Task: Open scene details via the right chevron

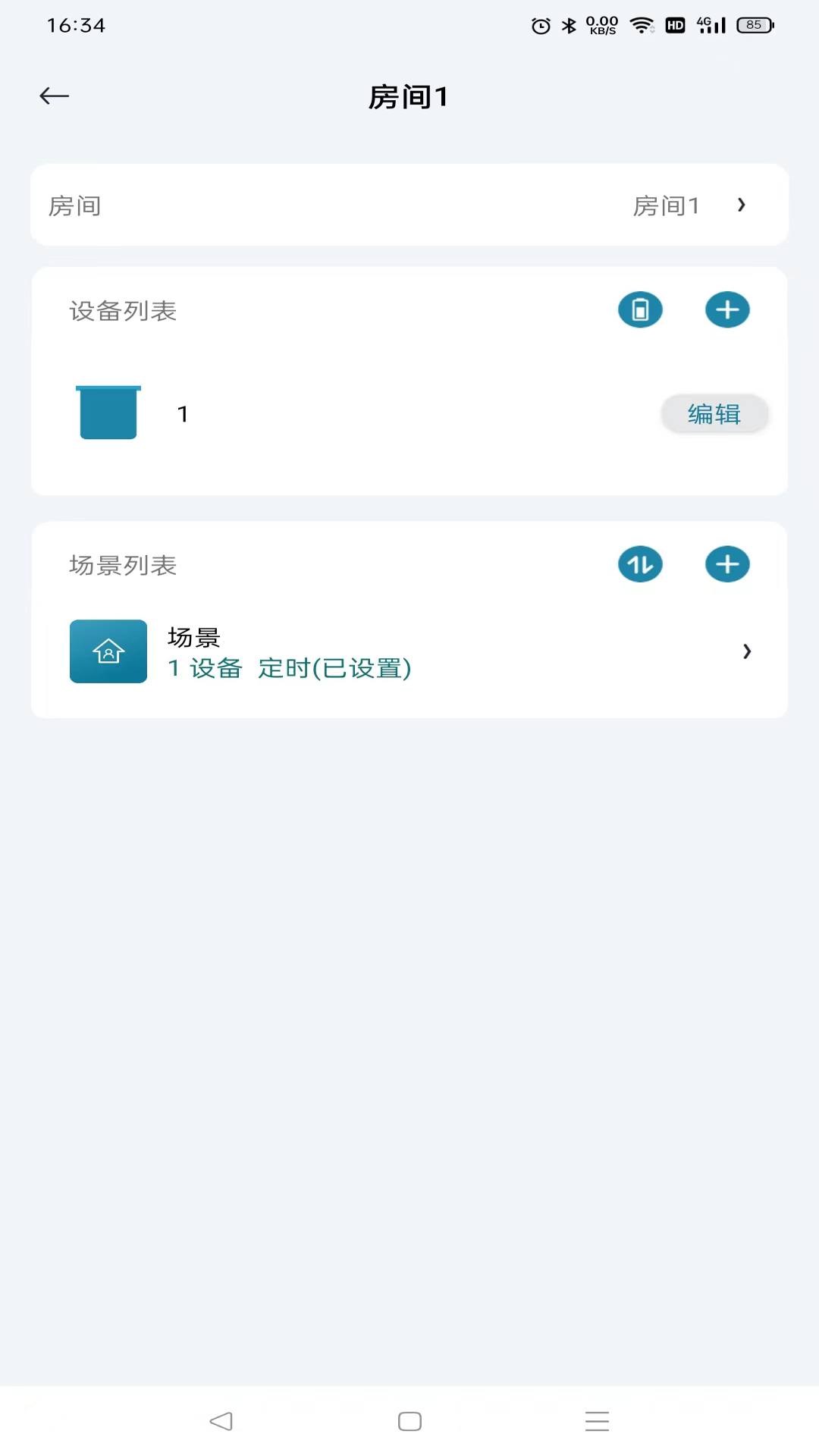Action: [747, 651]
